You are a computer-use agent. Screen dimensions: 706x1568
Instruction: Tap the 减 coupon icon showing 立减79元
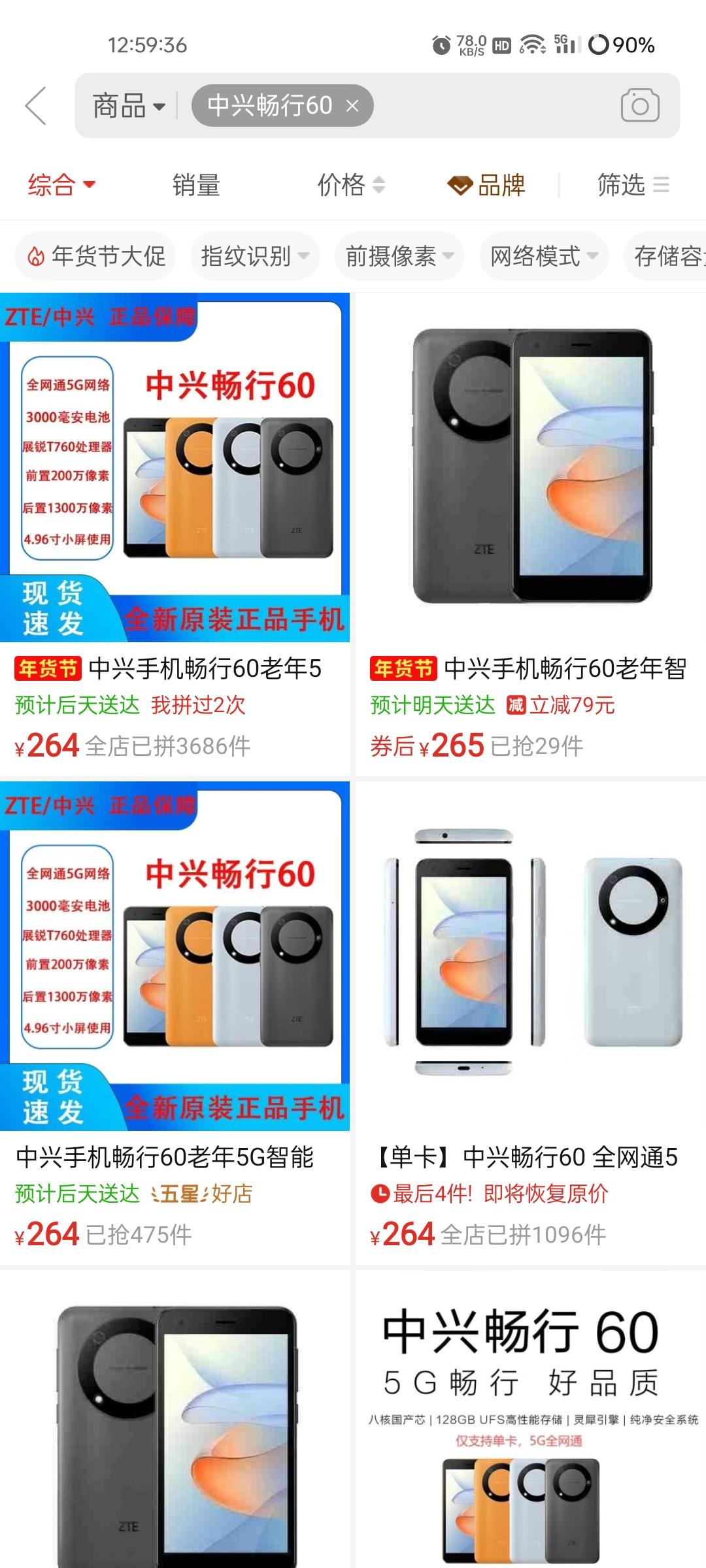(517, 706)
